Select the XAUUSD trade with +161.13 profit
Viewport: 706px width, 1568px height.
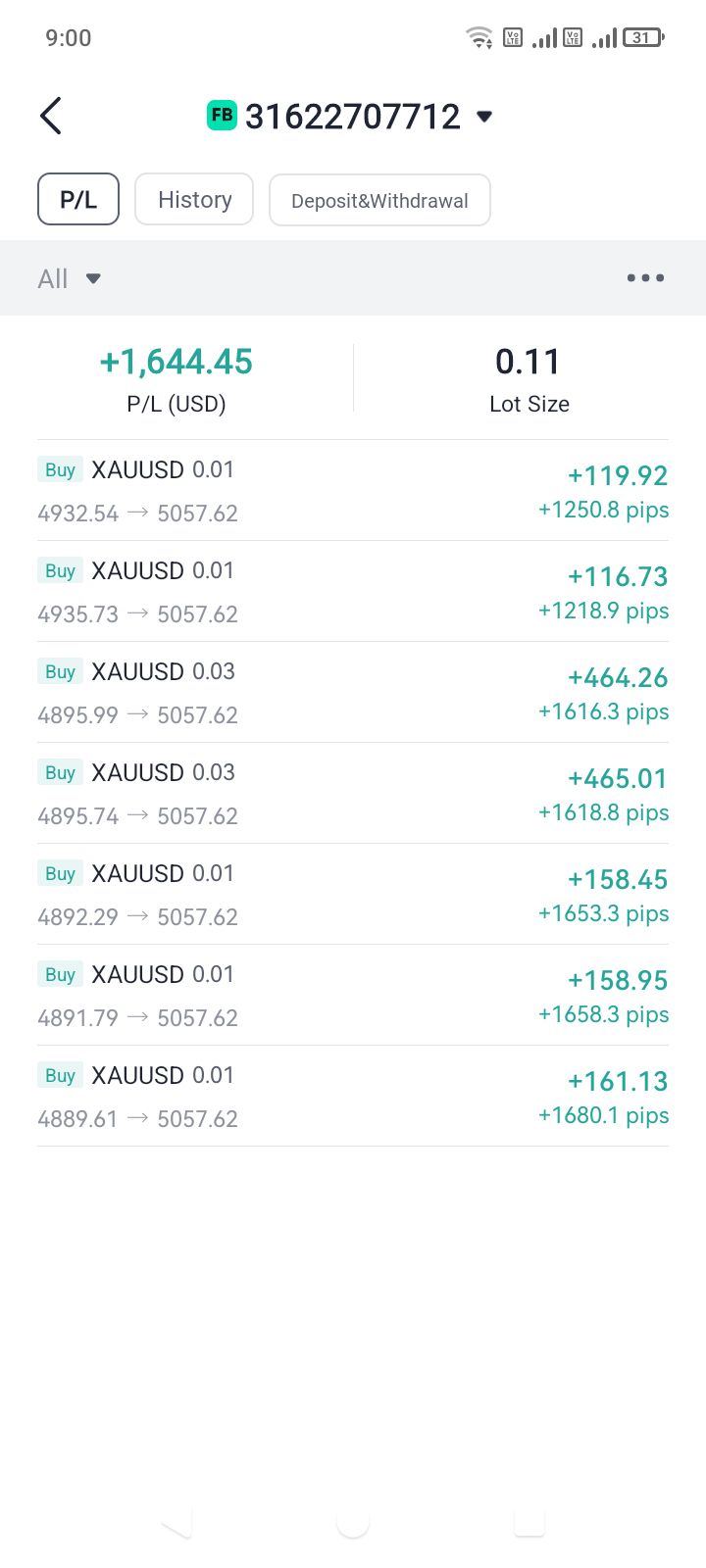click(x=353, y=1097)
